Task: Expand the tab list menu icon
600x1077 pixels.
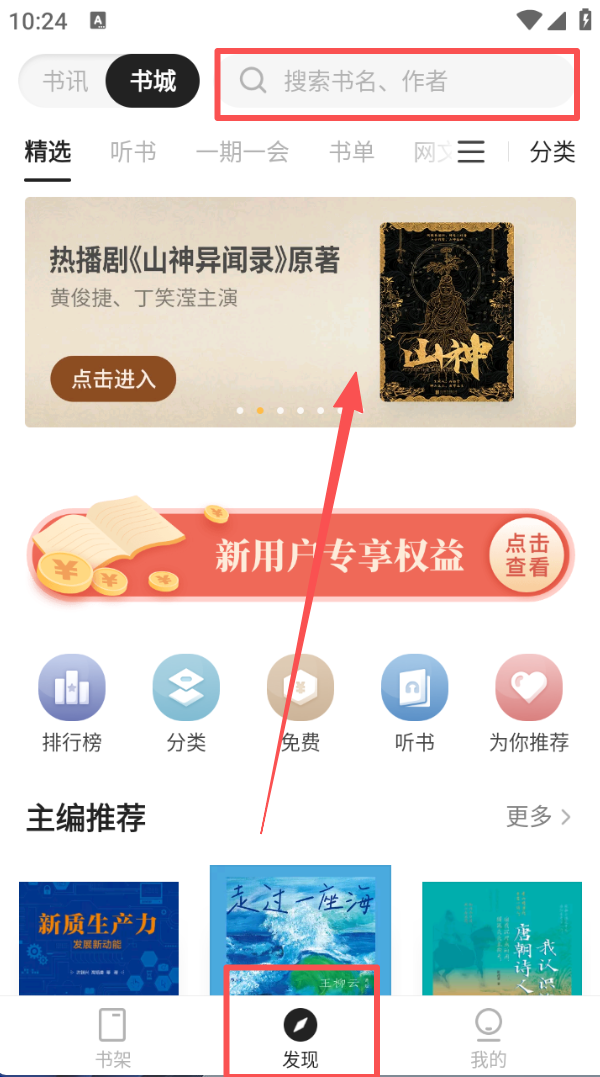Action: coord(471,152)
